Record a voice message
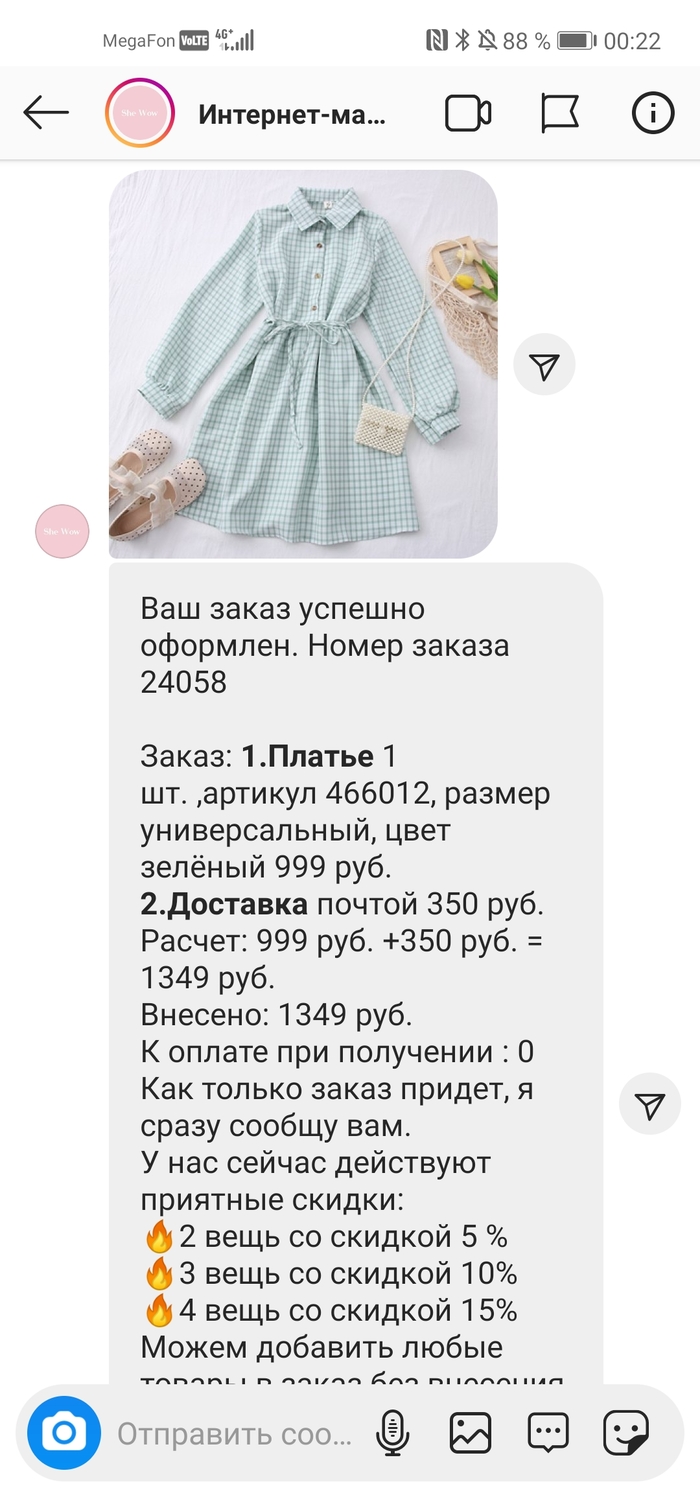The width and height of the screenshot is (700, 1497). 392,1434
